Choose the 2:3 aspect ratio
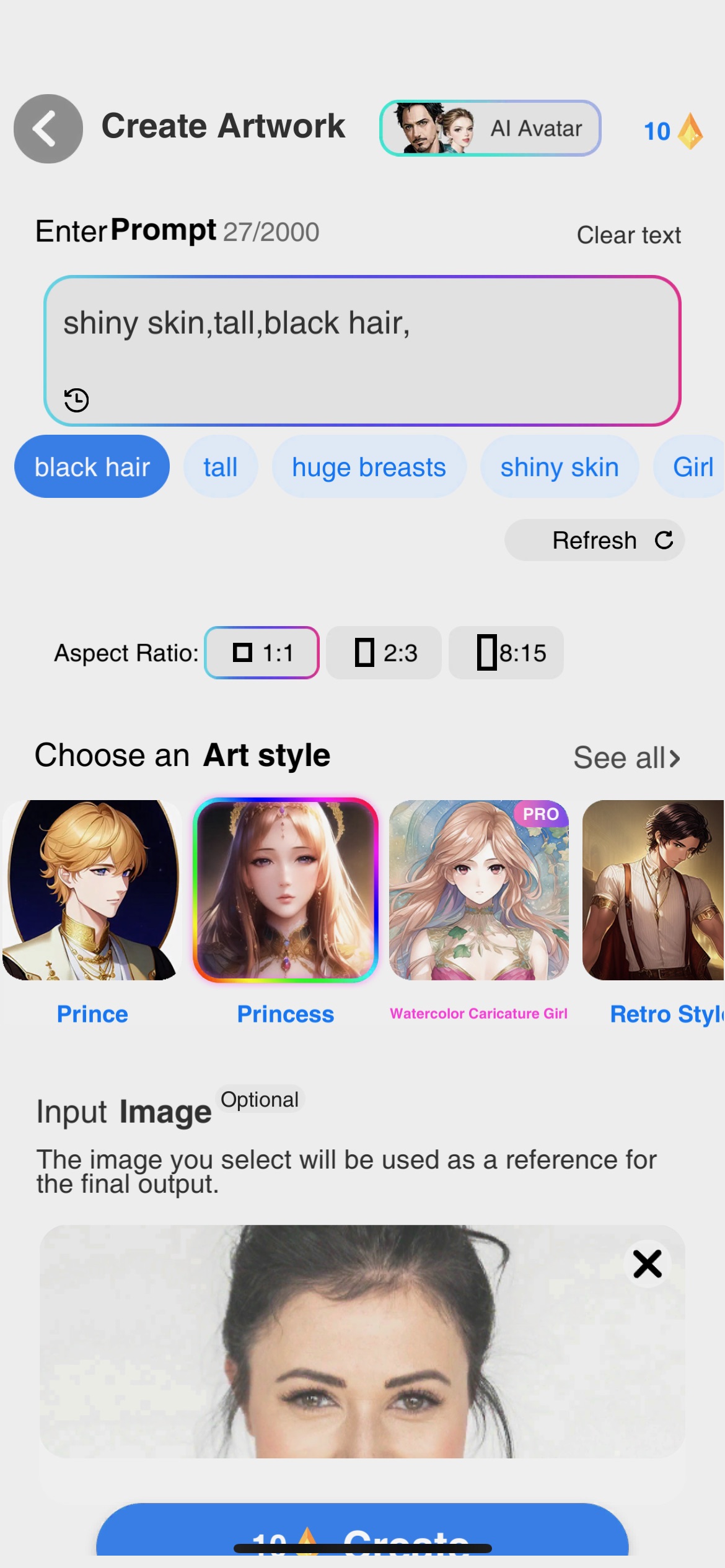Screen dimensions: 725x1568 click(x=384, y=653)
